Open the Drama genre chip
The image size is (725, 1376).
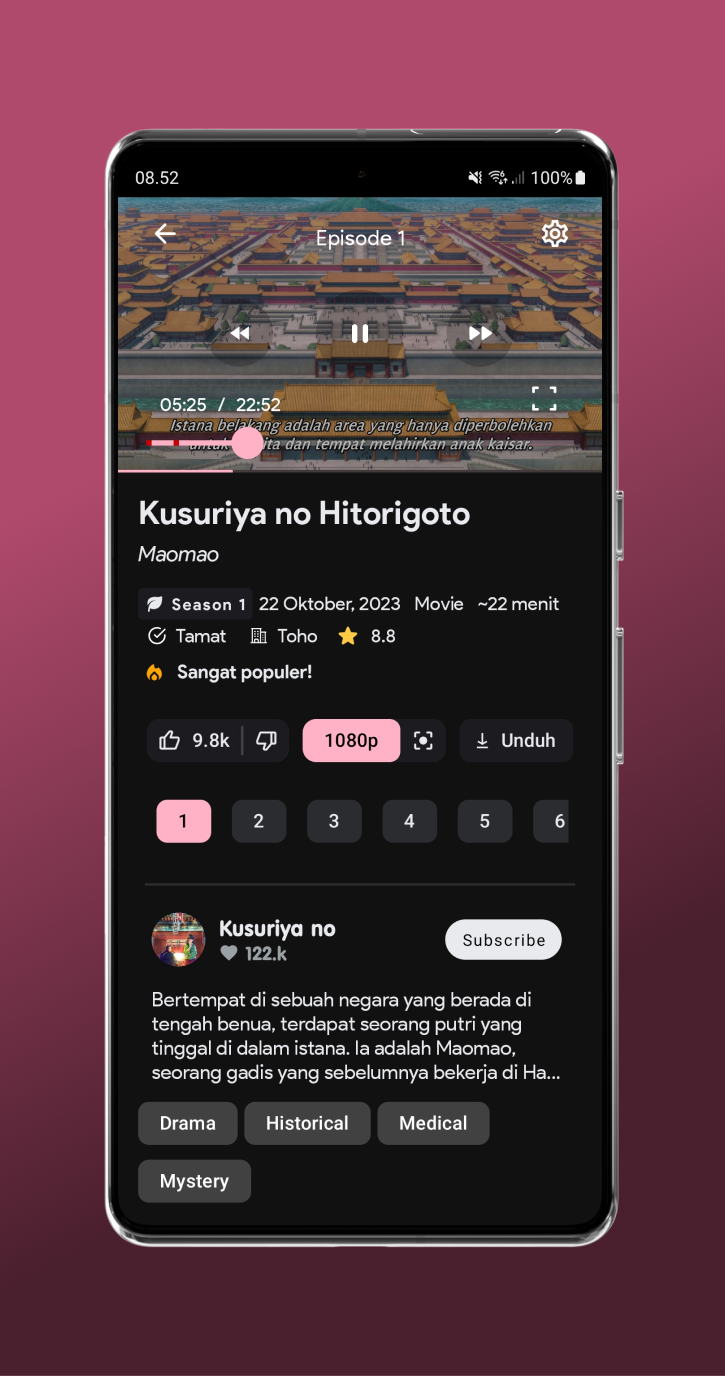pyautogui.click(x=187, y=1123)
